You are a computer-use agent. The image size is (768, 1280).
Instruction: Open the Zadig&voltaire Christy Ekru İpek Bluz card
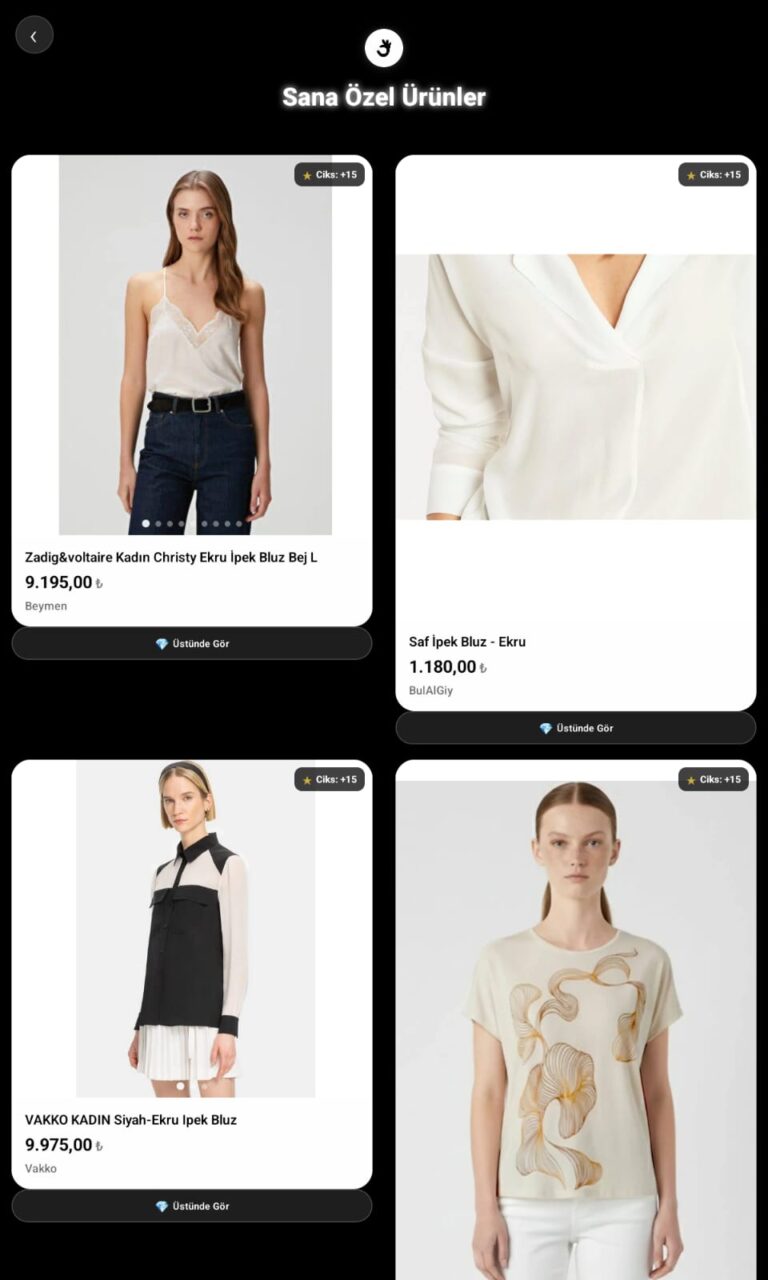coord(191,390)
